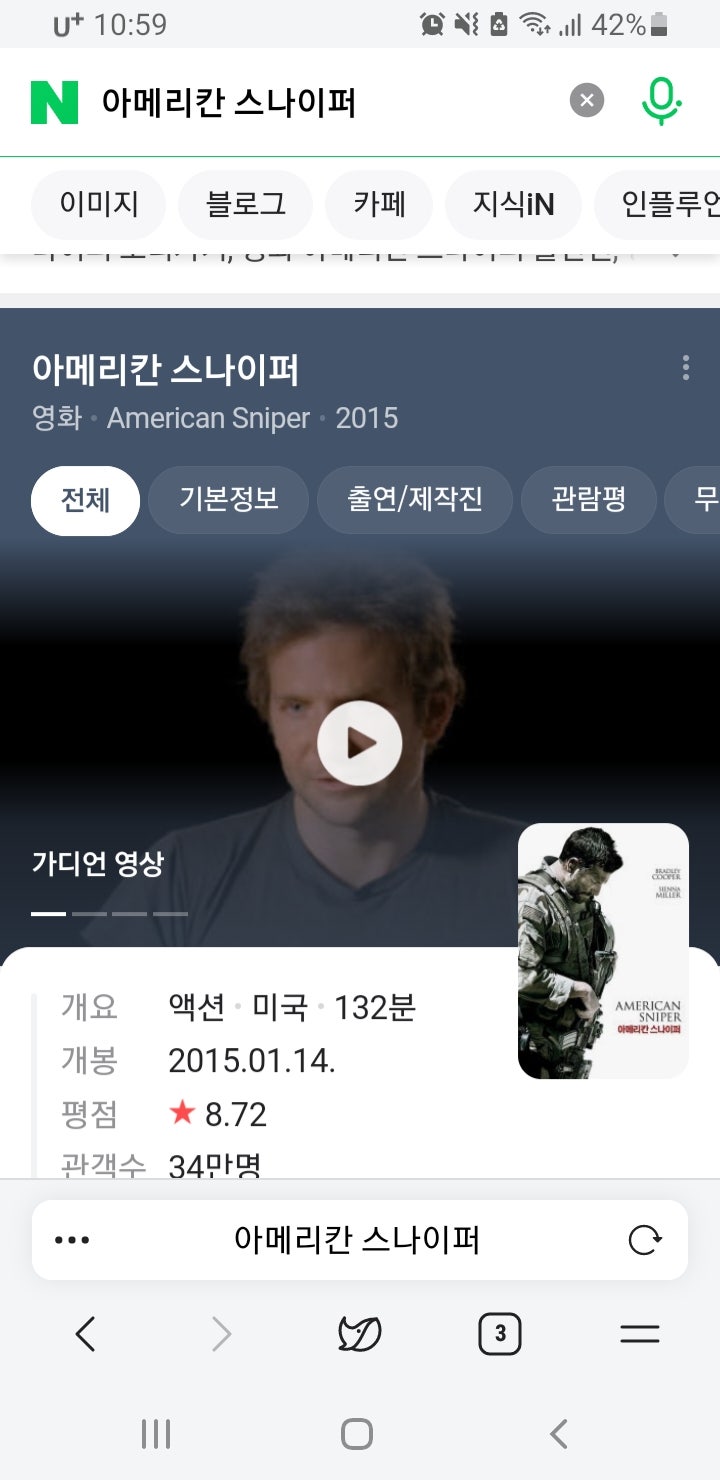This screenshot has width=720, height=1480.
Task: Go back to the previous page
Action: click(86, 1333)
